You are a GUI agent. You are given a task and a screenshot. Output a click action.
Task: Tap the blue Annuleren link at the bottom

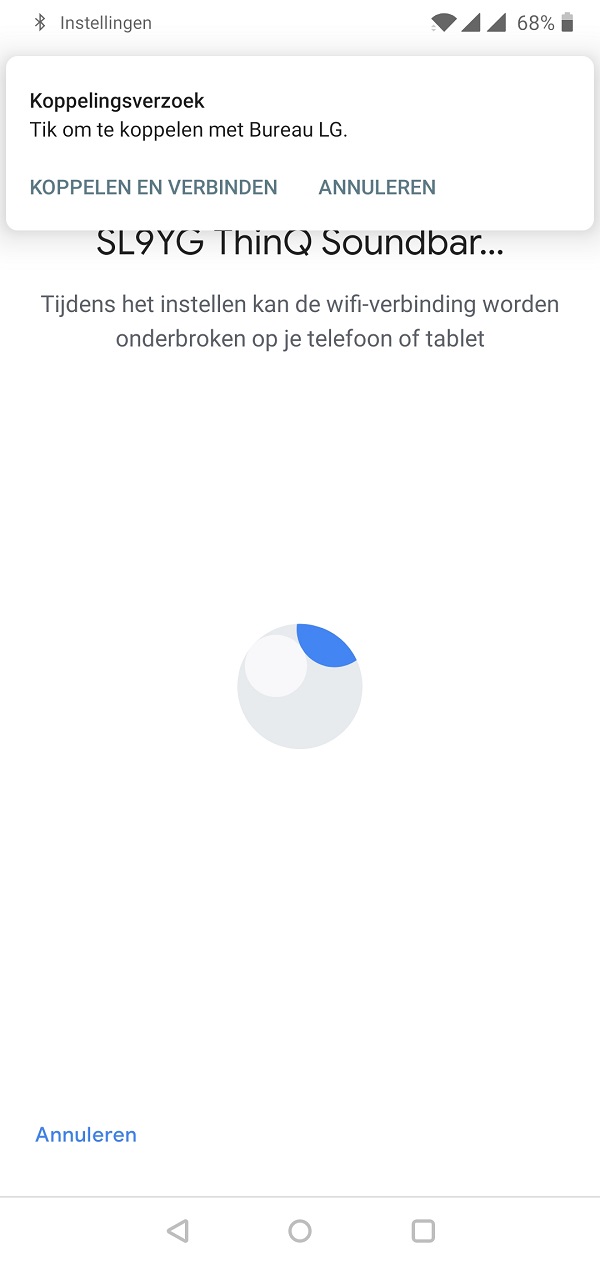tap(86, 1134)
